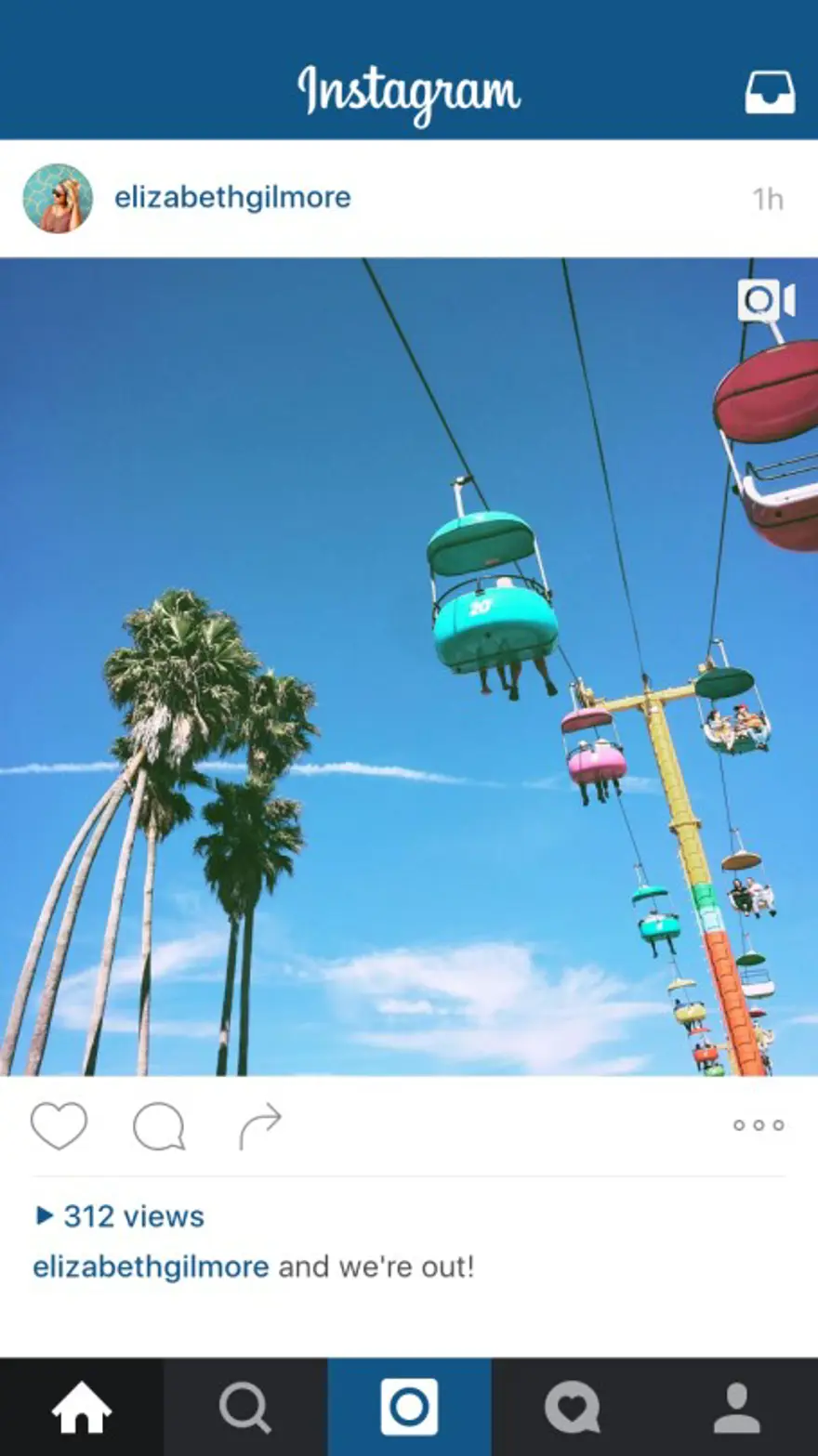Open the 312 views count
Viewport: 818px width, 1456px height.
[x=121, y=1216]
